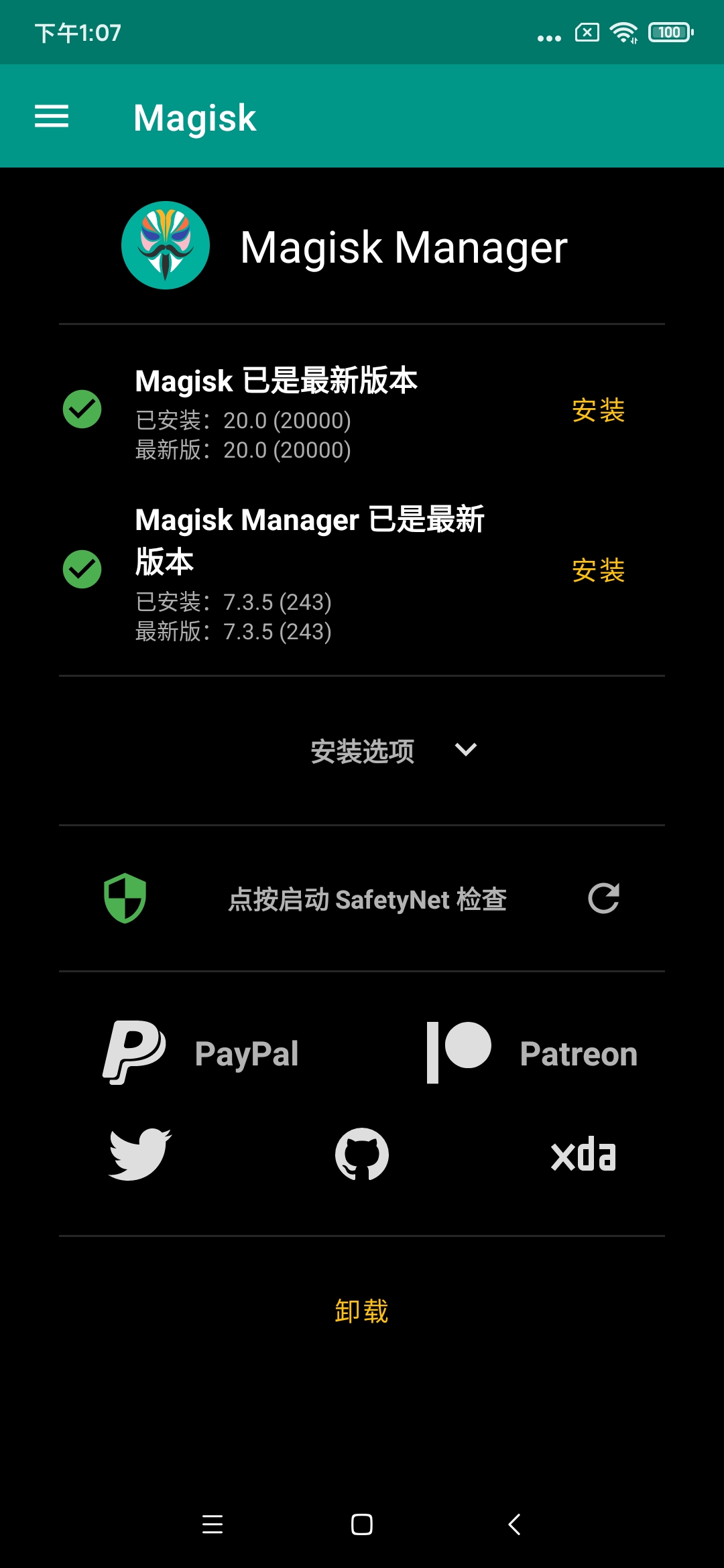Tap 安装 next to Magisk 已是最新版本
The width and height of the screenshot is (724, 1568).
pyautogui.click(x=598, y=410)
